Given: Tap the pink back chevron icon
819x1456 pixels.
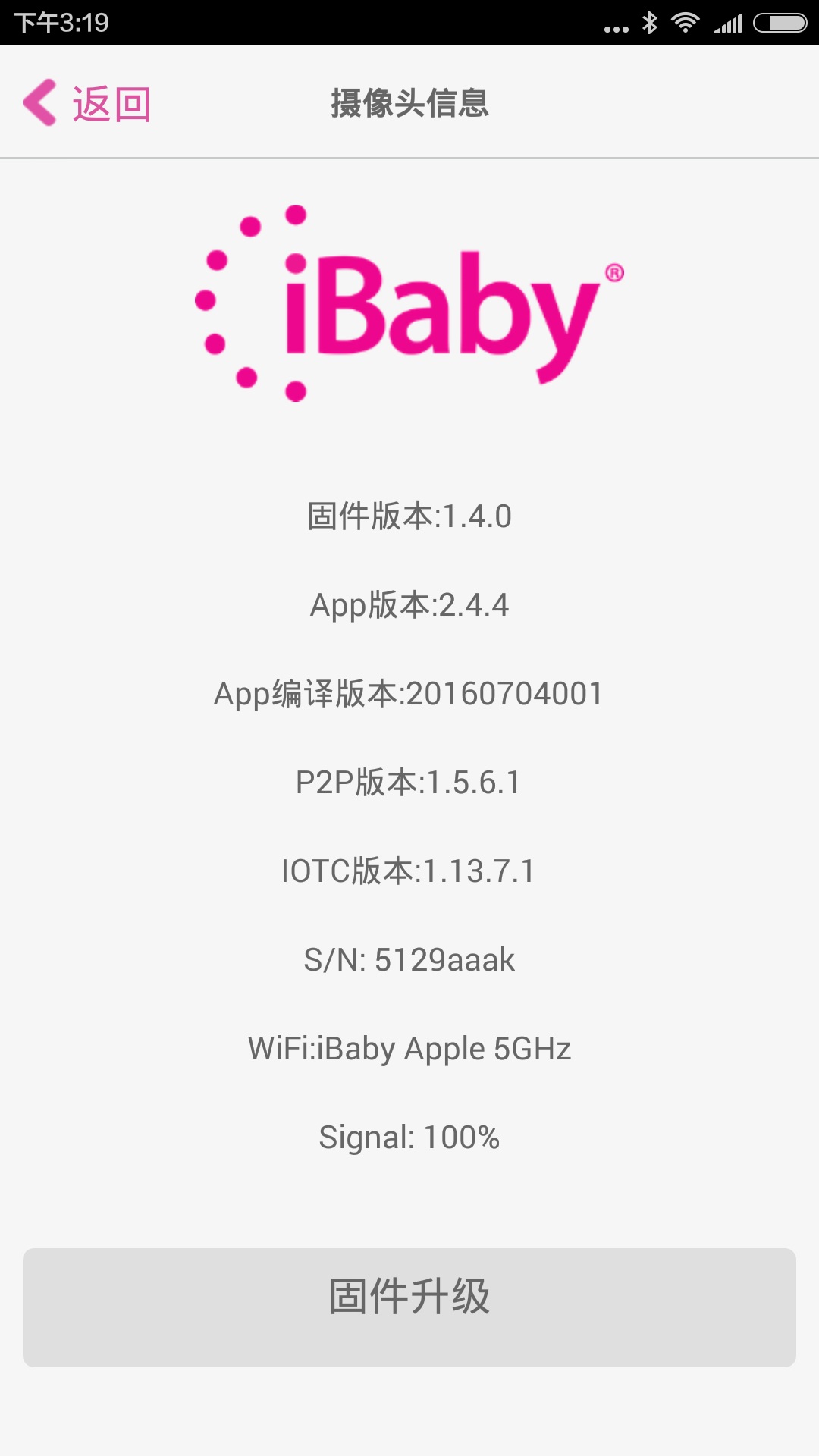Looking at the screenshot, I should [x=39, y=102].
